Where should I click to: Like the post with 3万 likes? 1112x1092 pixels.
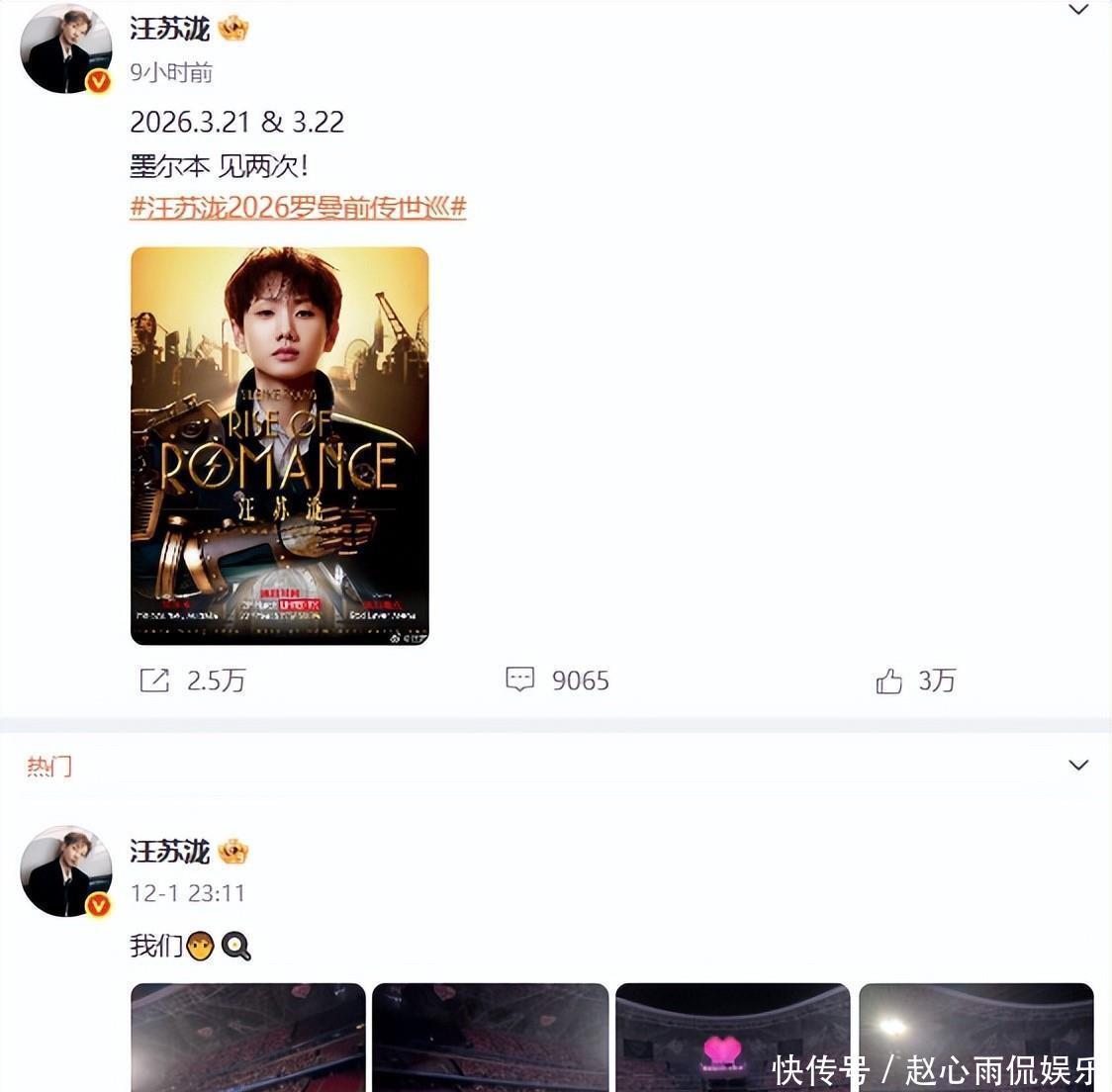[916, 681]
